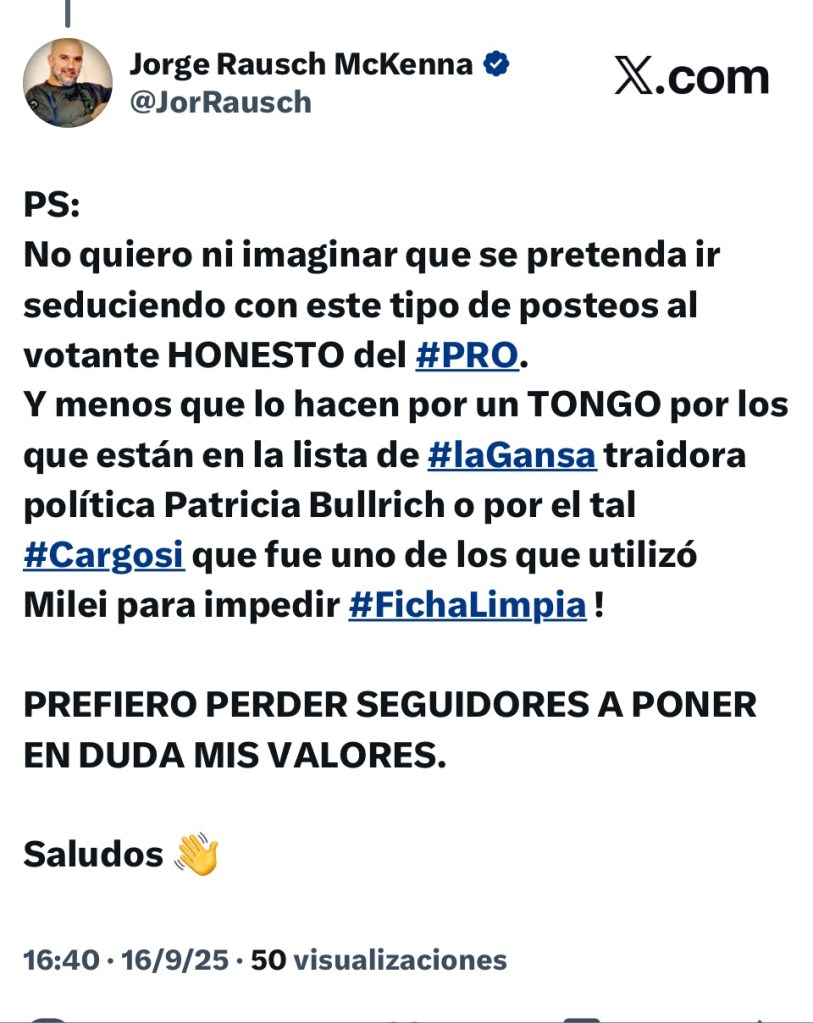The width and height of the screenshot is (813, 1023).
Task: Open the #laGansa hashtag
Action: click(x=511, y=455)
